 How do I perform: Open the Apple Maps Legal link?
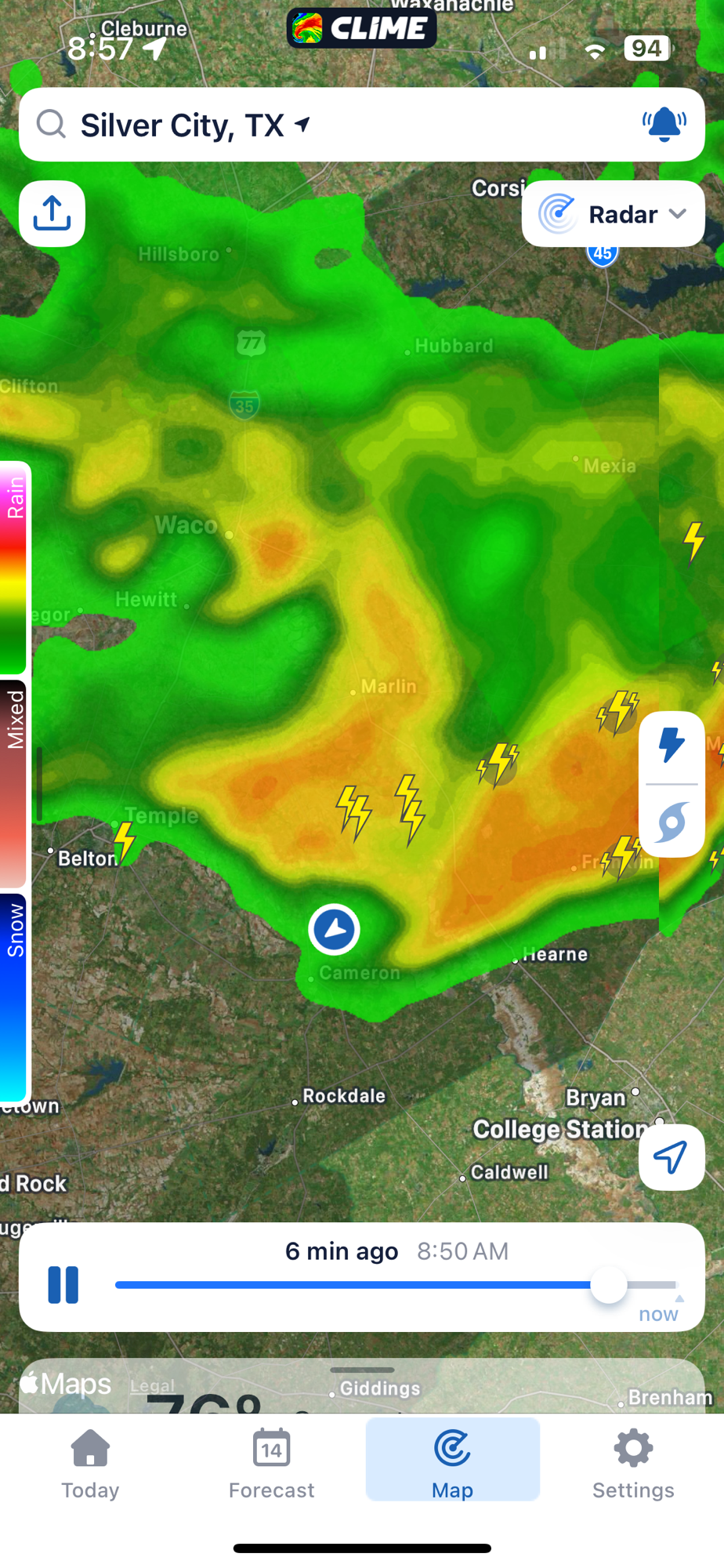(152, 1386)
